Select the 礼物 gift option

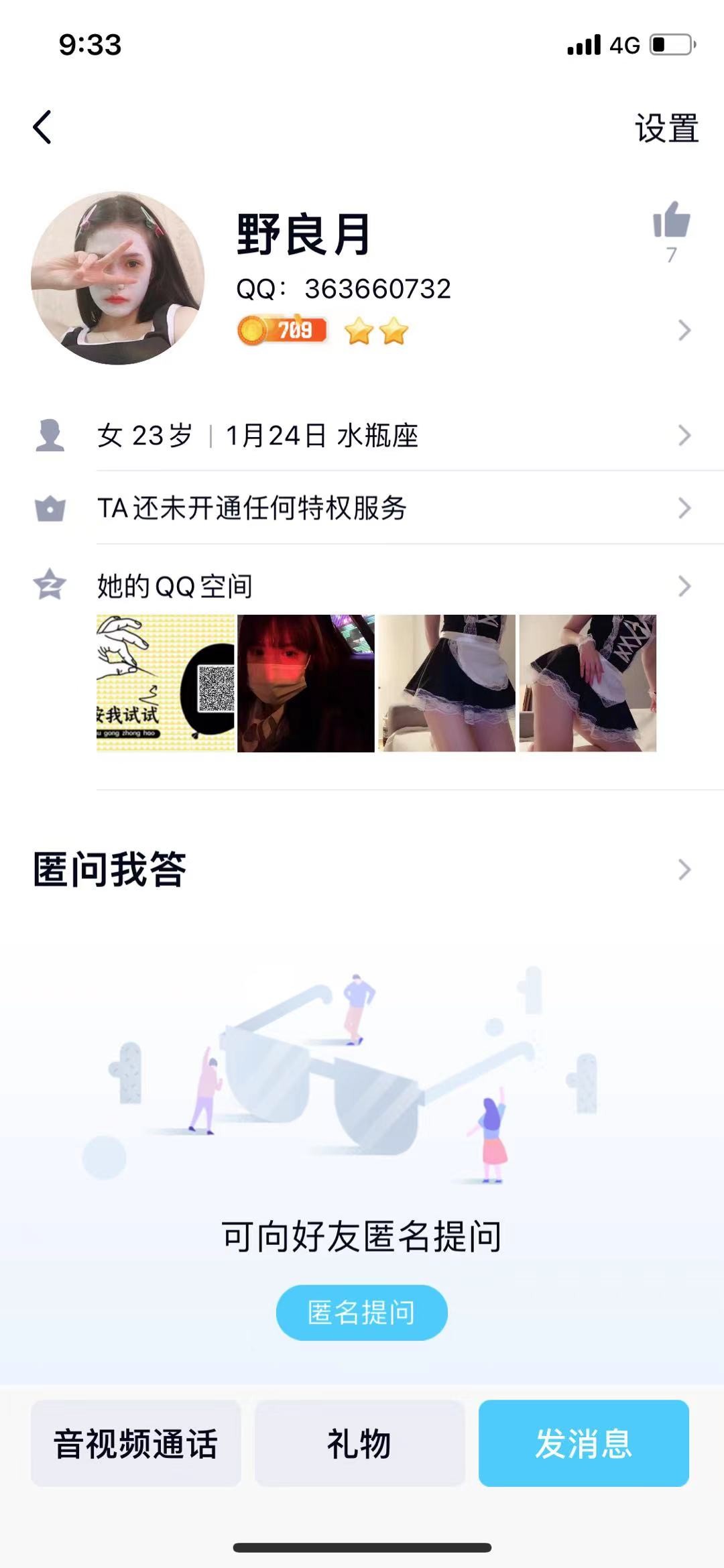point(360,1445)
